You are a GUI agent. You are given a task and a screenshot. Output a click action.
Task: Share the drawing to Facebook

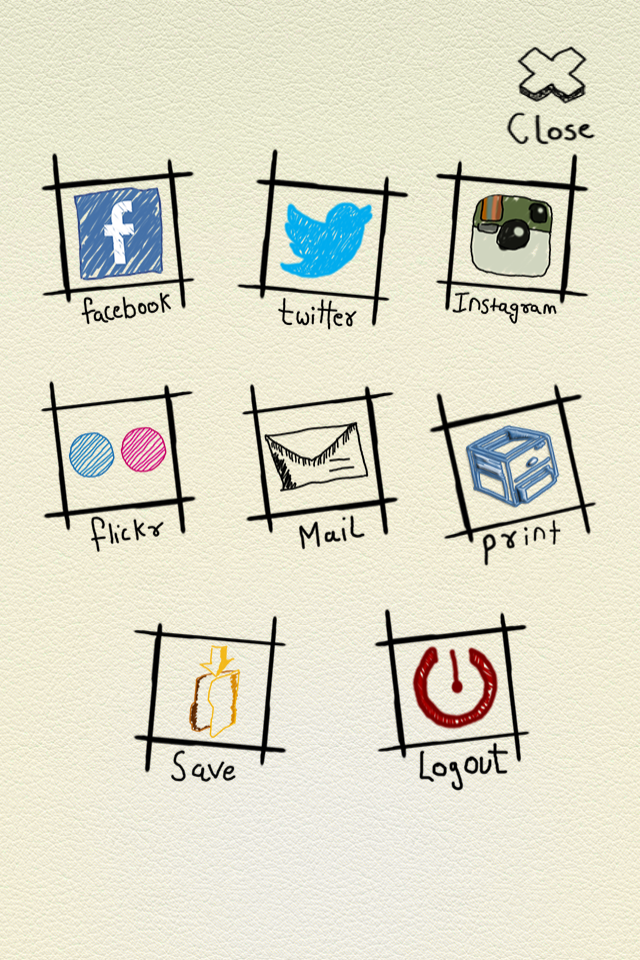coord(118,234)
